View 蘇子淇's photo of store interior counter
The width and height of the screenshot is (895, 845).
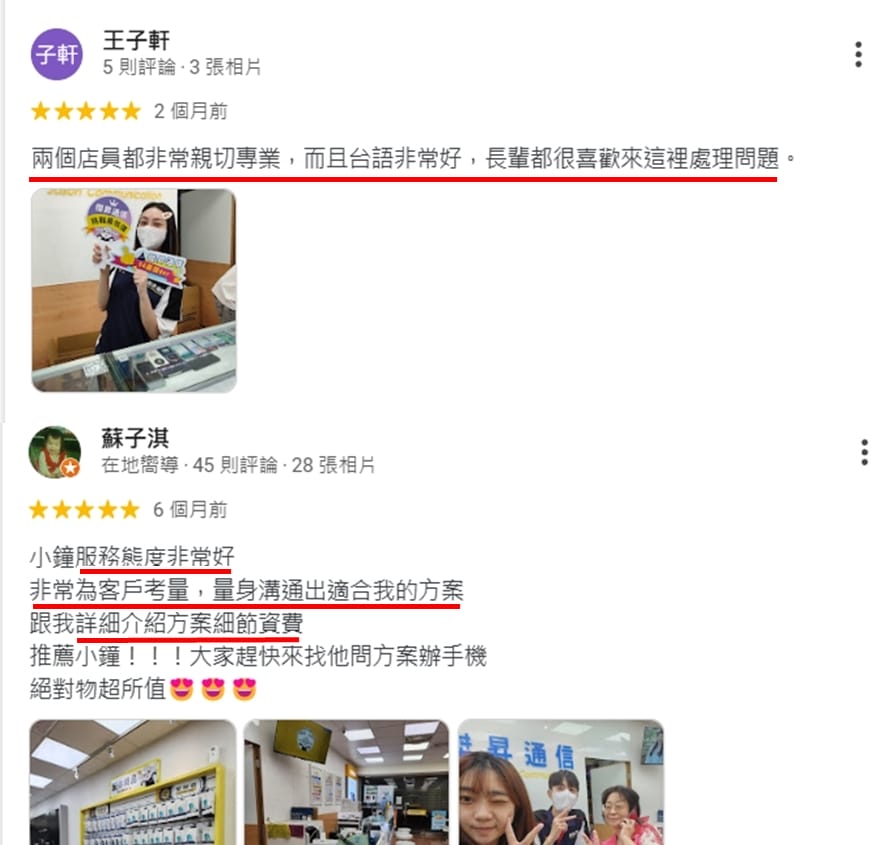(x=347, y=782)
